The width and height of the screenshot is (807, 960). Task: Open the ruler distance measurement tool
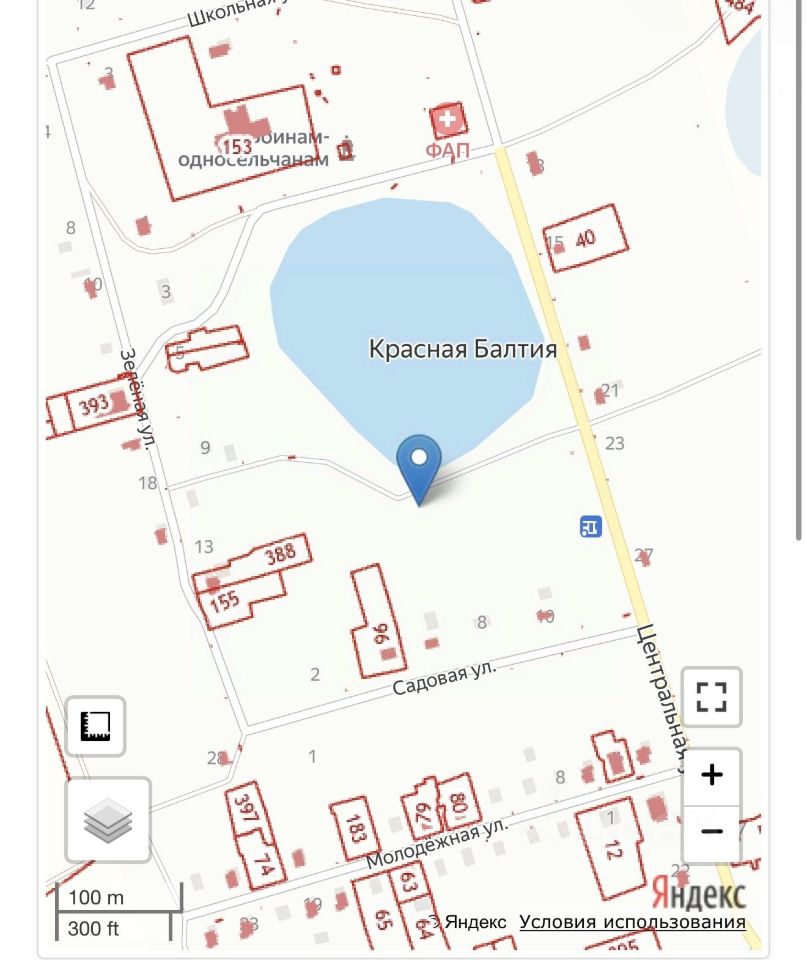click(x=96, y=726)
